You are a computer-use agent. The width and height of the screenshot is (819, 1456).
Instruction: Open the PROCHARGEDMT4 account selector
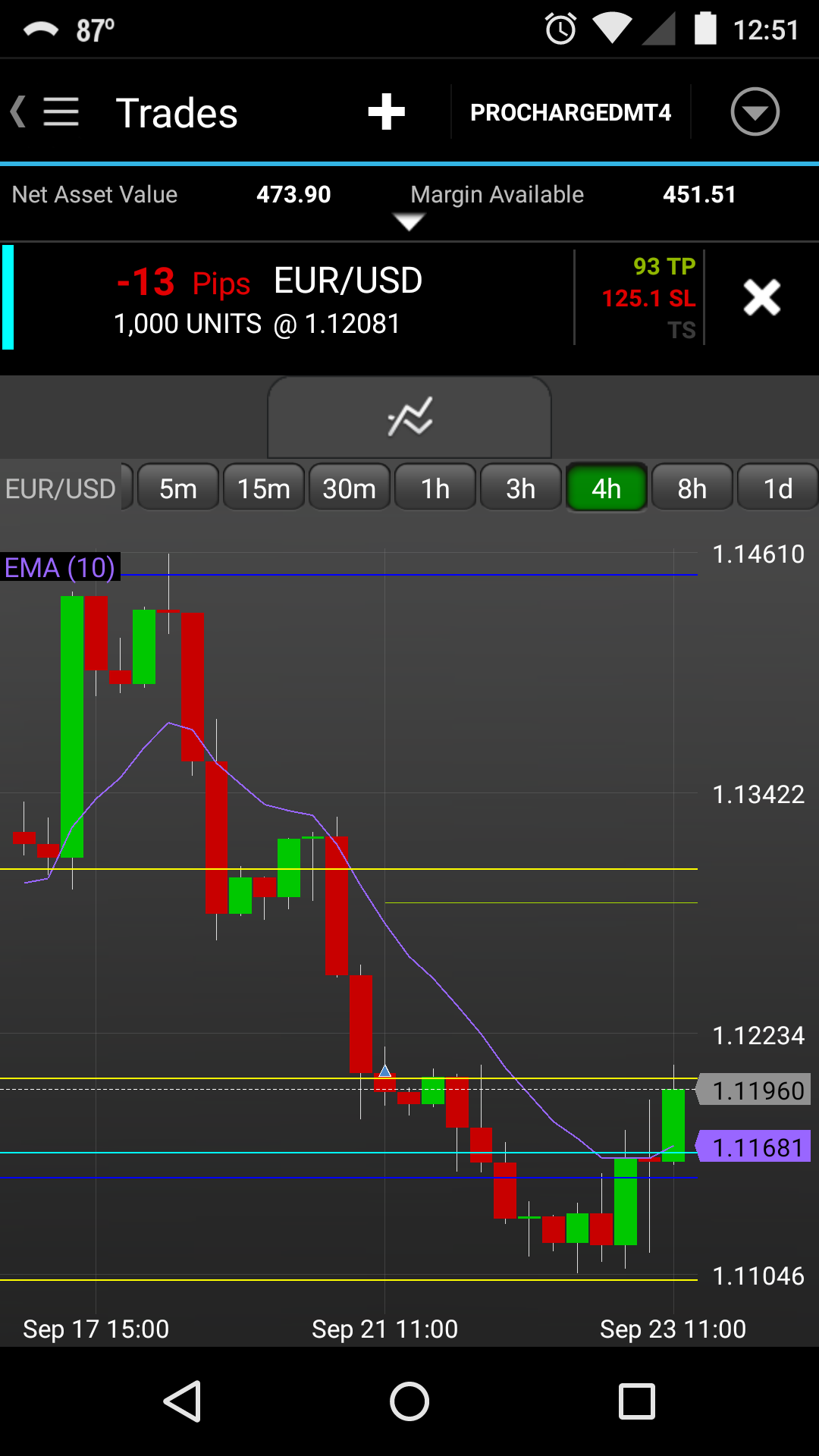tap(570, 112)
